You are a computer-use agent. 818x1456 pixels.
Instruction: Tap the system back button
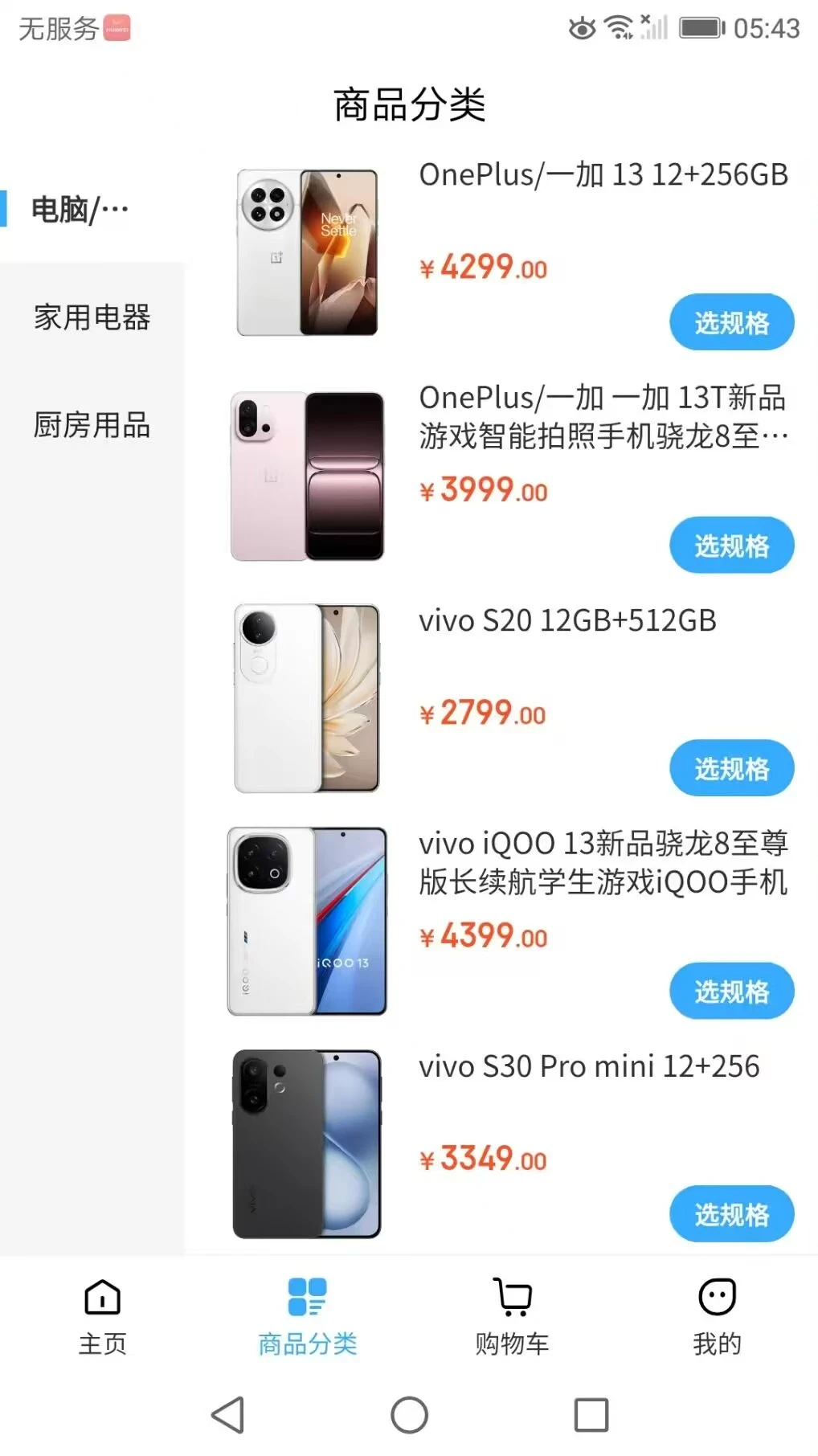click(x=228, y=1415)
